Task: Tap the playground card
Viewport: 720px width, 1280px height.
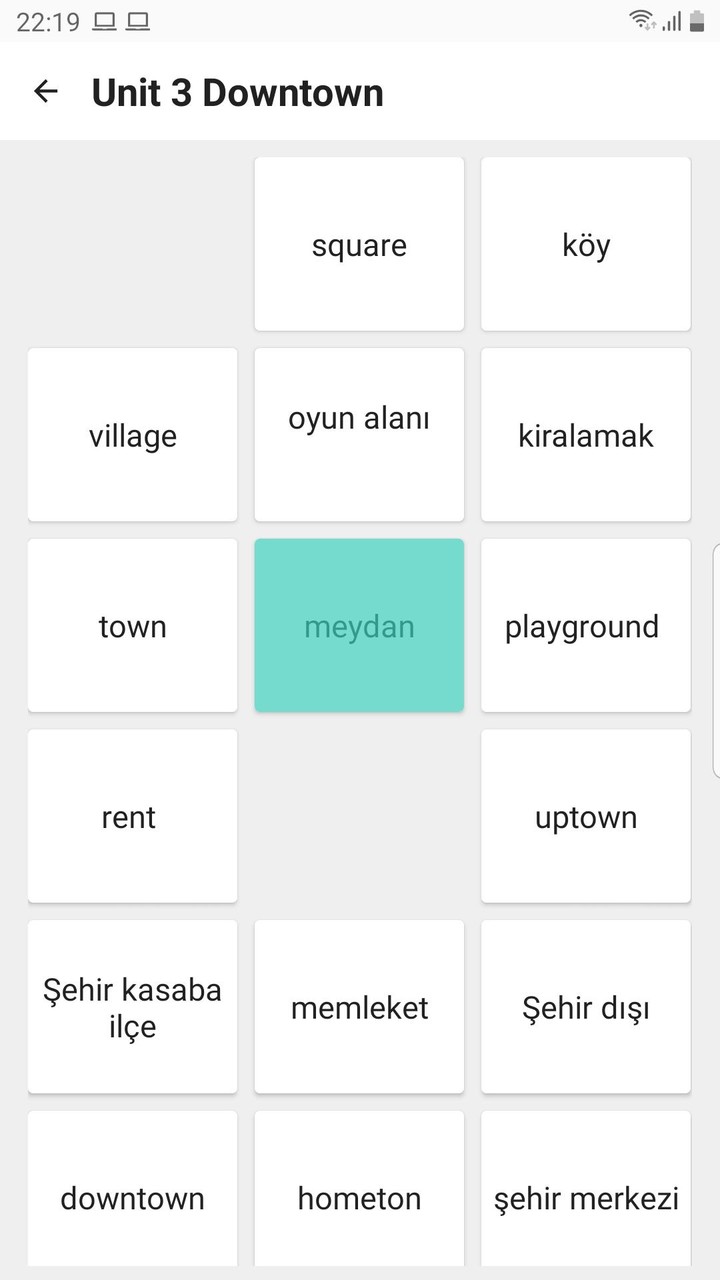Action: point(585,625)
